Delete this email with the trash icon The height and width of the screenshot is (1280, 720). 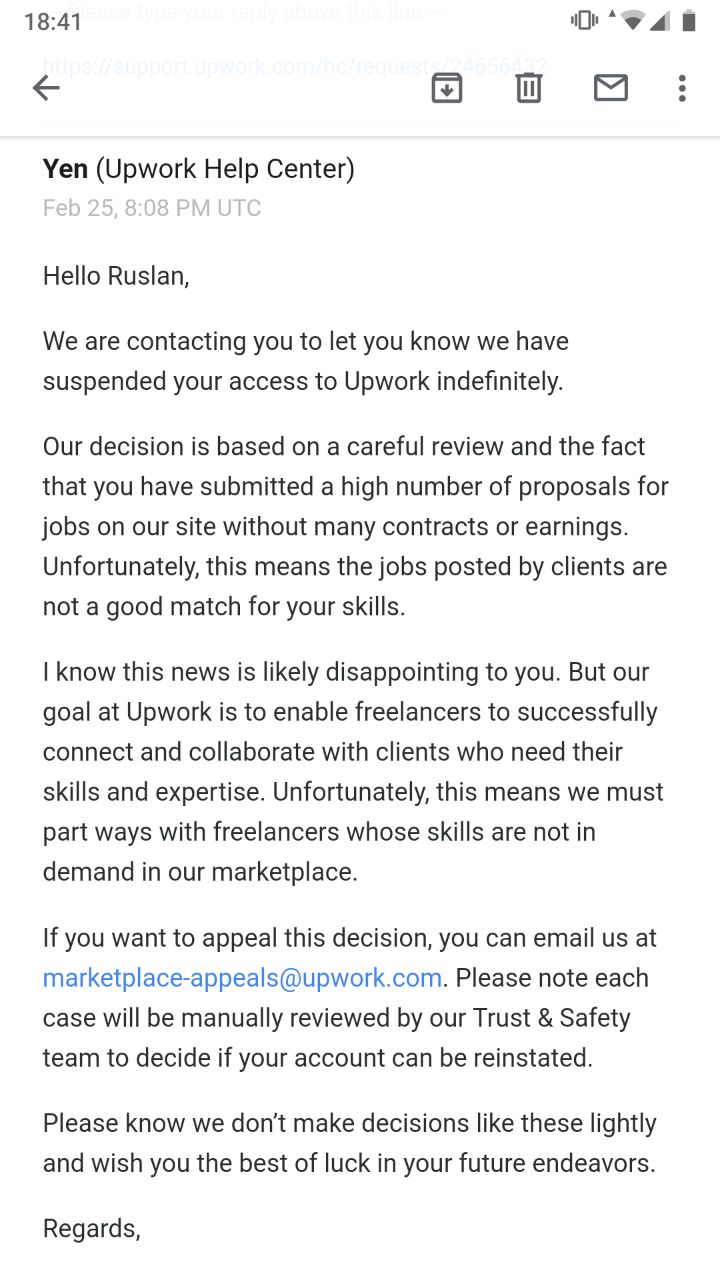528,88
